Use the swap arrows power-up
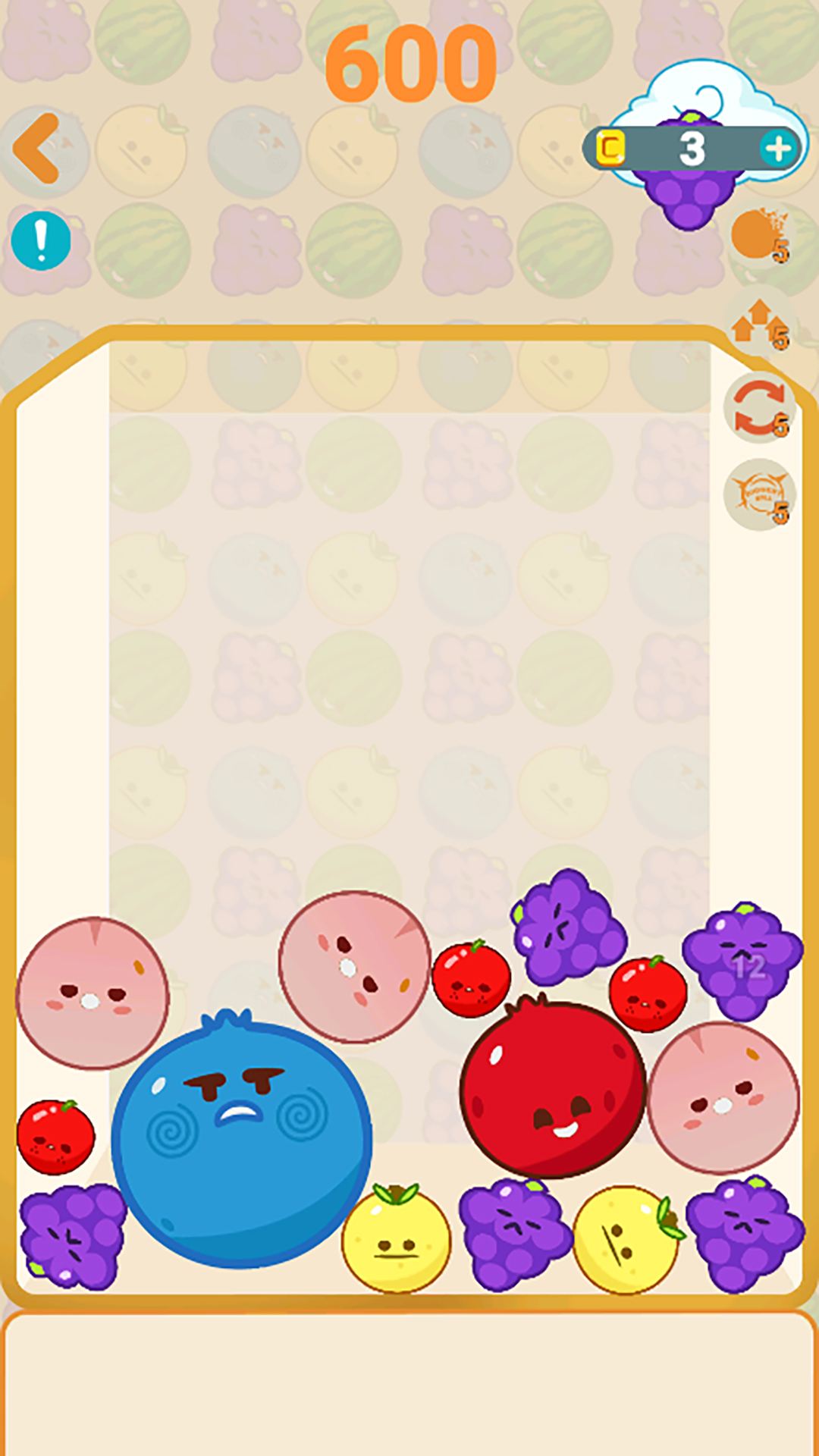Screen dimensions: 819x1456 [758, 408]
